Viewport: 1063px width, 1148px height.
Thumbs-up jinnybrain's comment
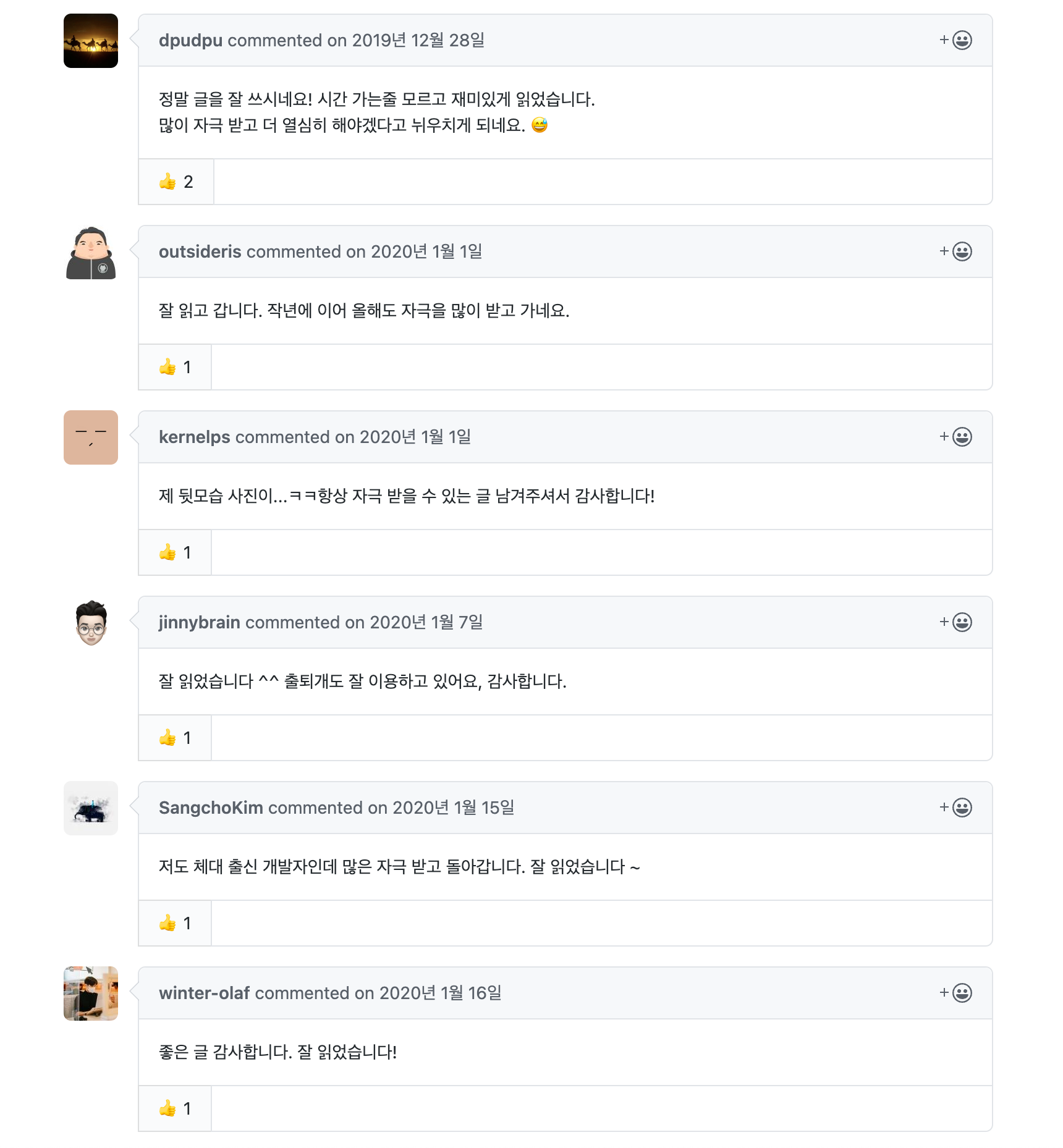(x=175, y=738)
